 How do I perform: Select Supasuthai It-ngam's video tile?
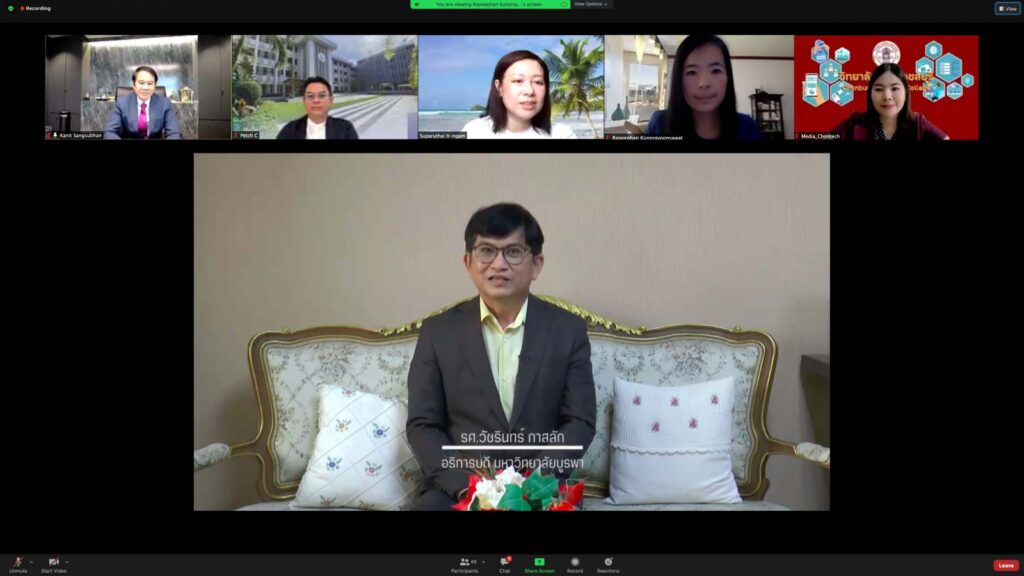pos(511,87)
